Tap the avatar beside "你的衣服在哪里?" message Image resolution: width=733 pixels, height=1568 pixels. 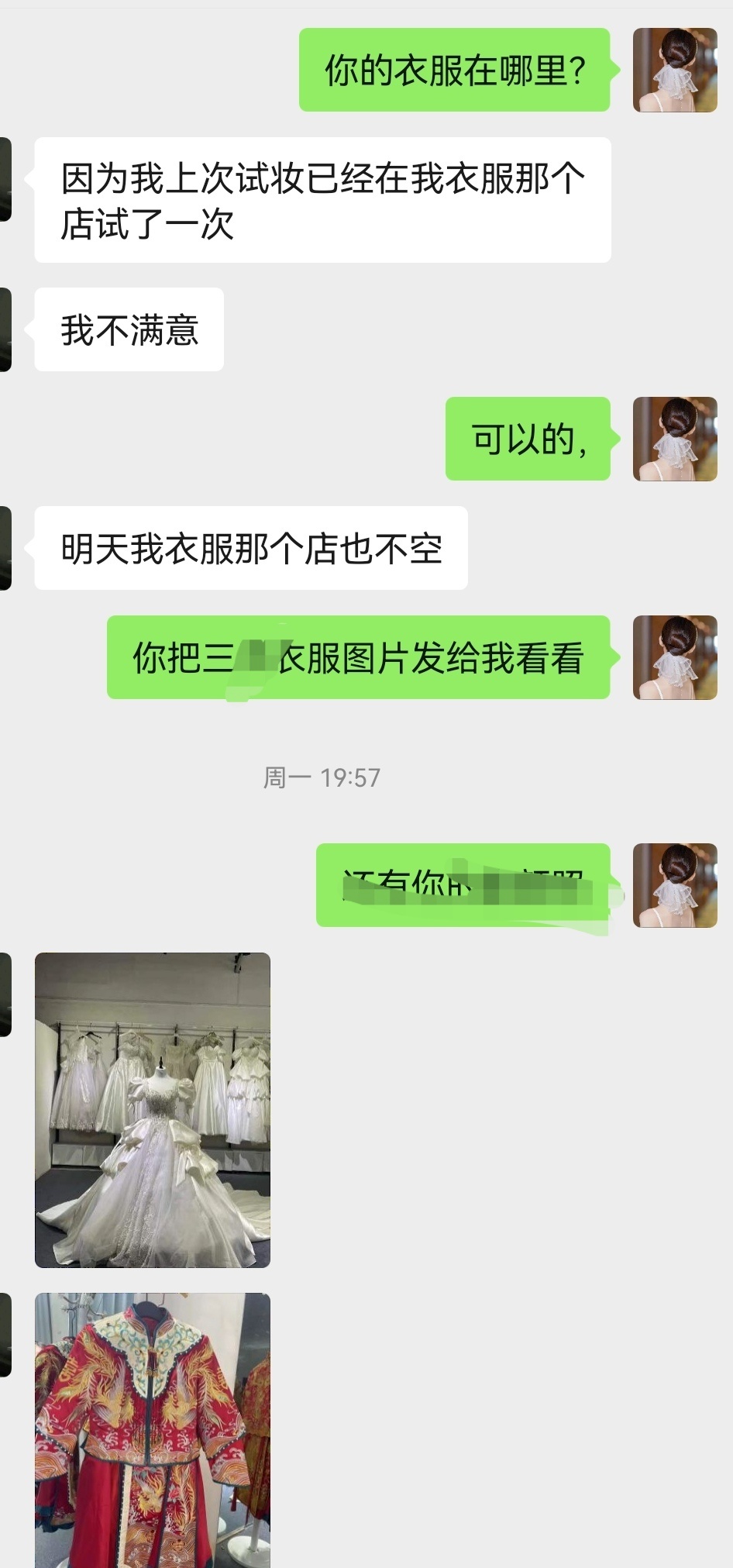click(675, 71)
